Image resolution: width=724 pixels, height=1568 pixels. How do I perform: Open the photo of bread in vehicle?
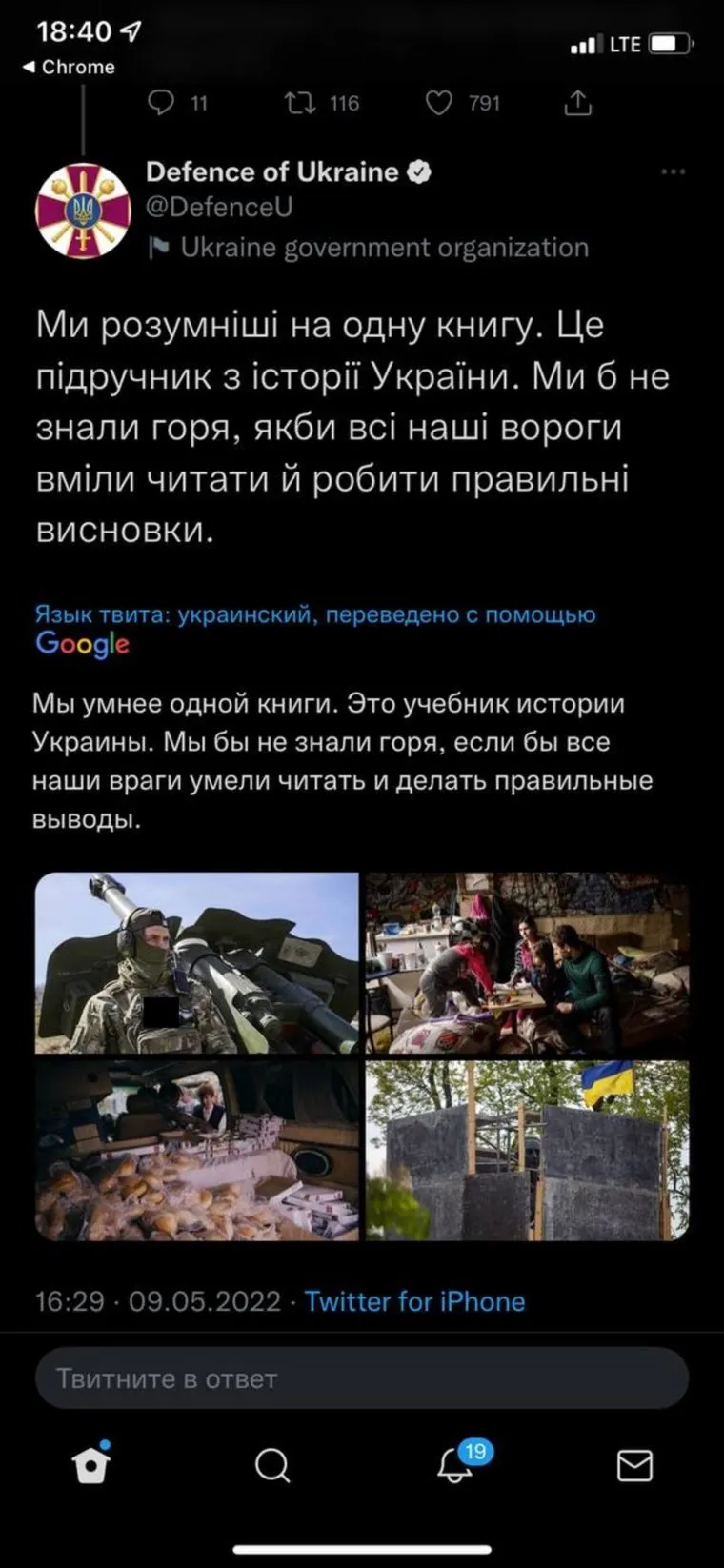coord(197,1150)
